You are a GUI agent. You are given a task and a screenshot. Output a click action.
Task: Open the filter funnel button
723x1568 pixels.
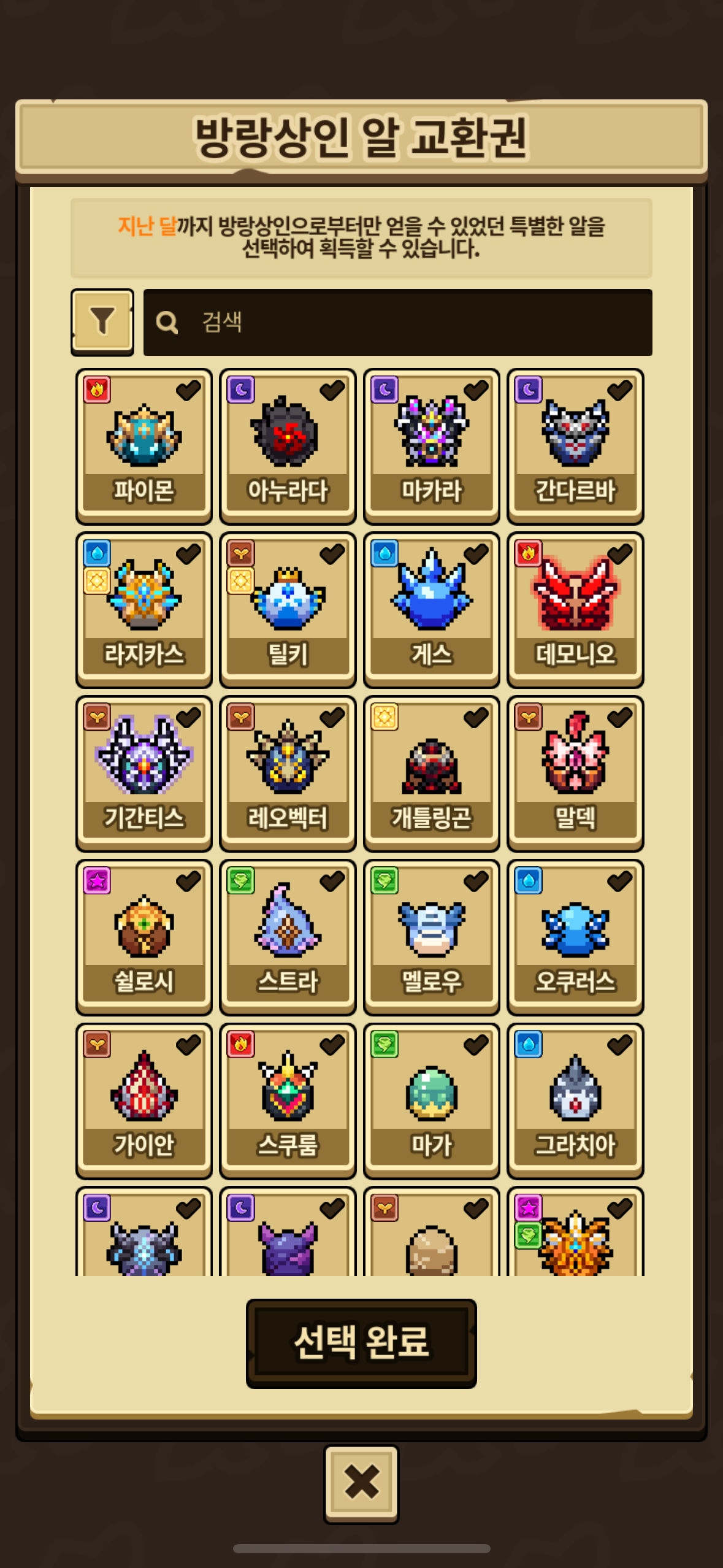pyautogui.click(x=102, y=321)
